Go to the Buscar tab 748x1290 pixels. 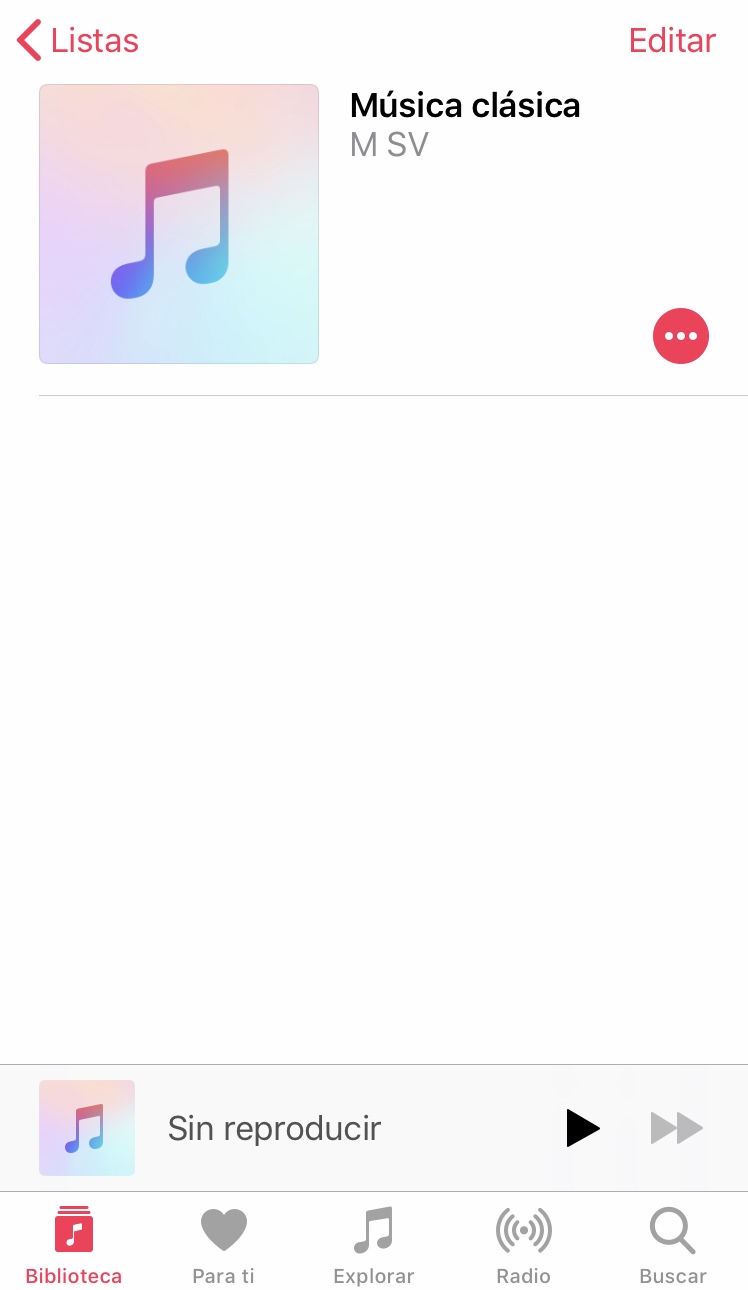click(672, 1245)
